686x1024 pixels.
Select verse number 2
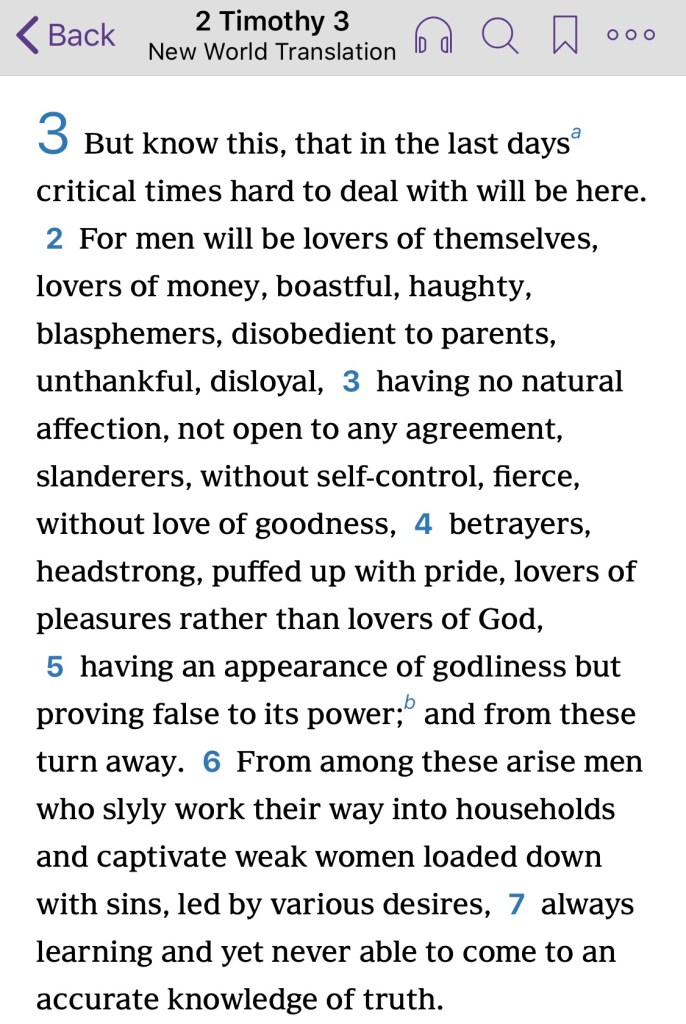coord(54,239)
